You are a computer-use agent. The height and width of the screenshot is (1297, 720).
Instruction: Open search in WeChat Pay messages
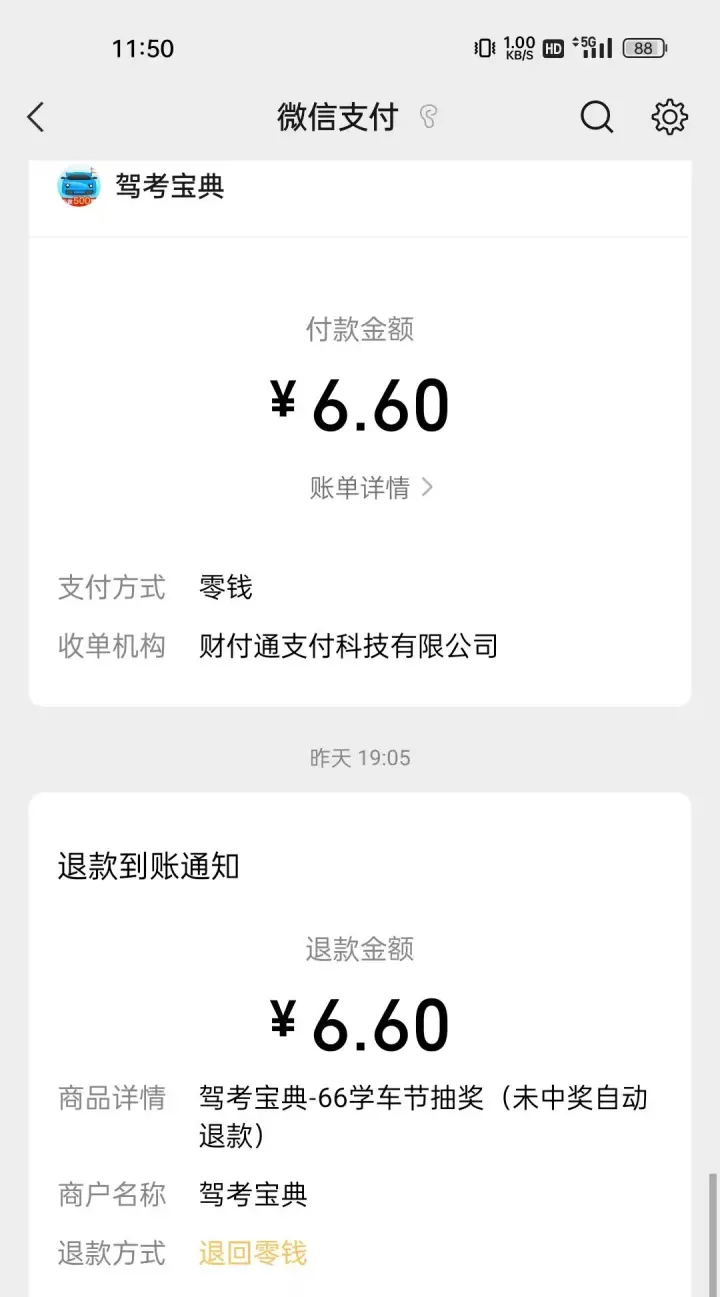(x=597, y=118)
